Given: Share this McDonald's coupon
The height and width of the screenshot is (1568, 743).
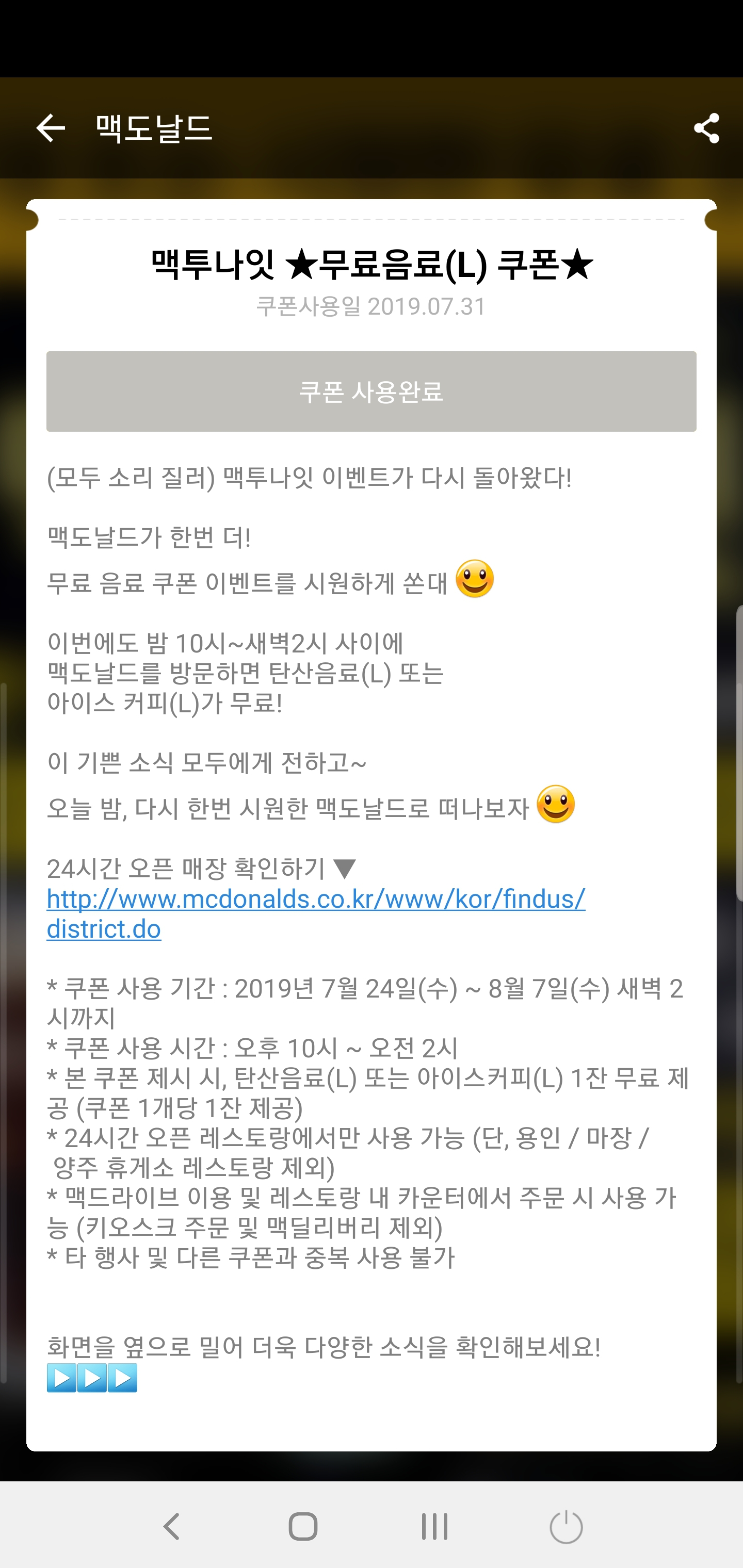Looking at the screenshot, I should [x=706, y=128].
